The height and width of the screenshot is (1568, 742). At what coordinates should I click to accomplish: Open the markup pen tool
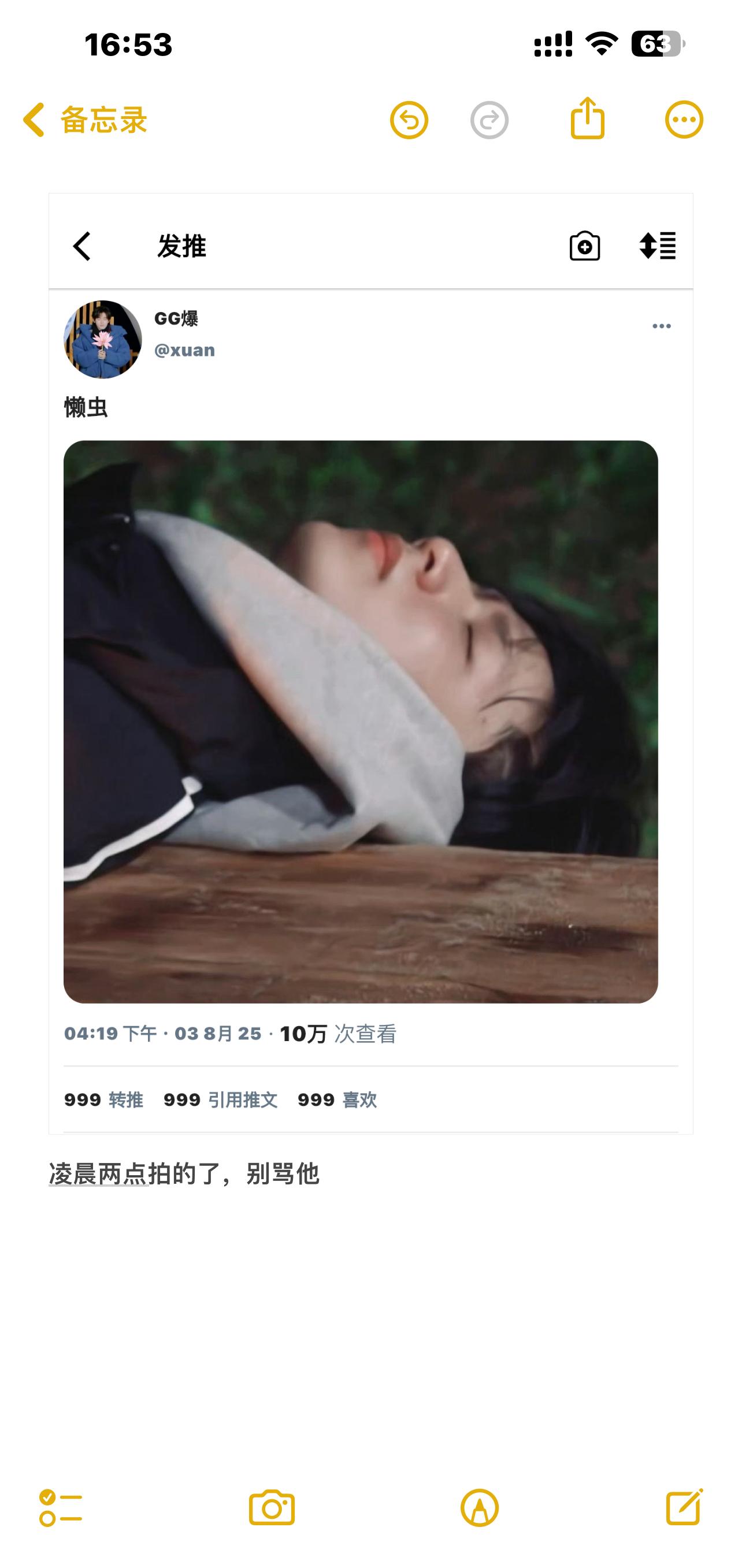480,1508
